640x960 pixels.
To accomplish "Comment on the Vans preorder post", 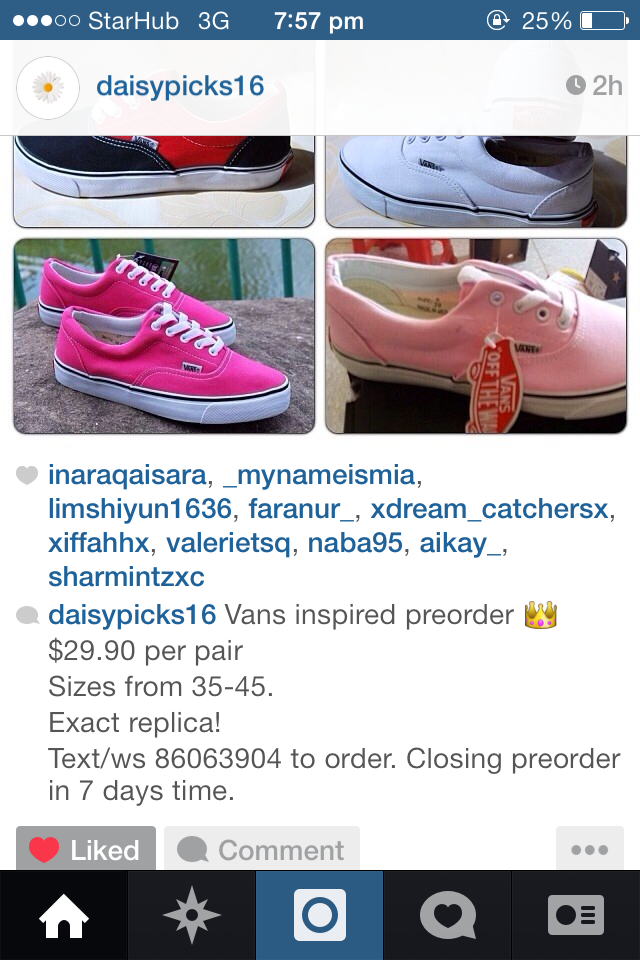I will coord(262,849).
